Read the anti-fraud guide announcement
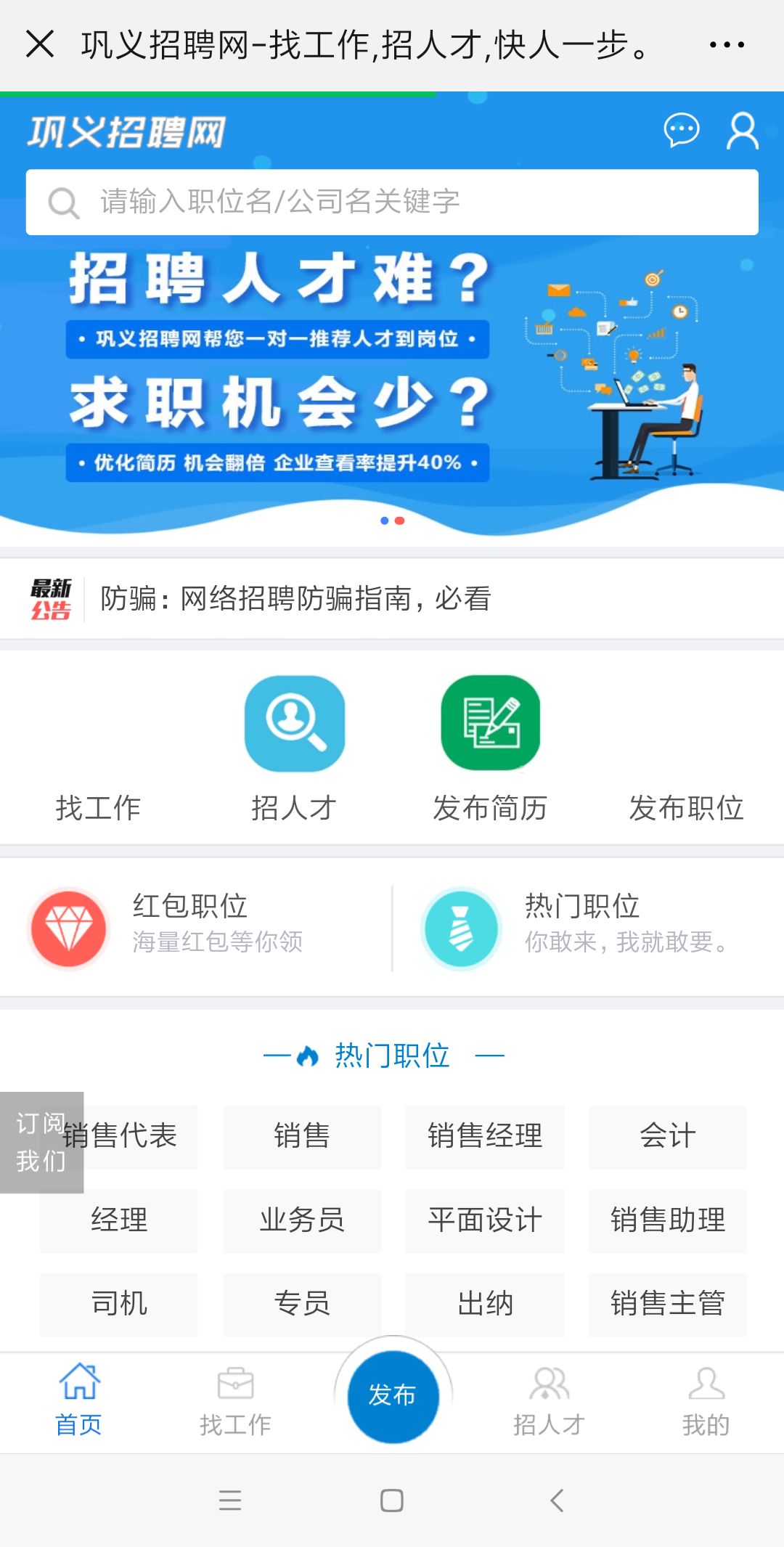 point(295,599)
